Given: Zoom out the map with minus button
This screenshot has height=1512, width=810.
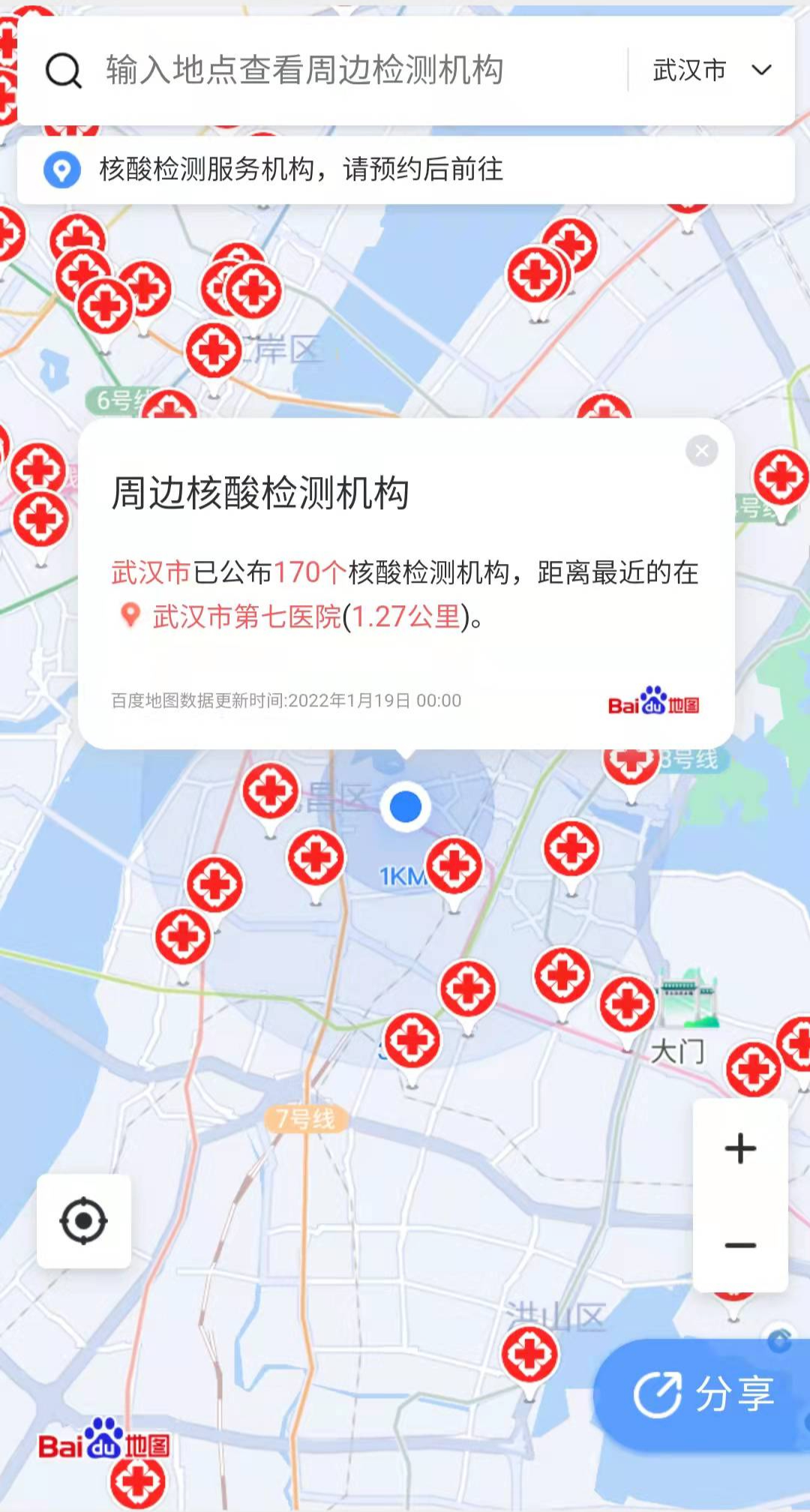Looking at the screenshot, I should 740,1246.
